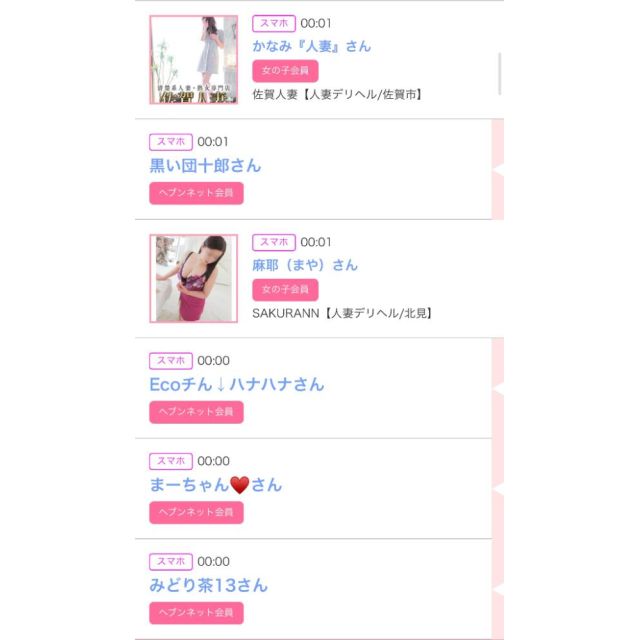Open かなみ『人妻』さん profile link

pos(311,46)
